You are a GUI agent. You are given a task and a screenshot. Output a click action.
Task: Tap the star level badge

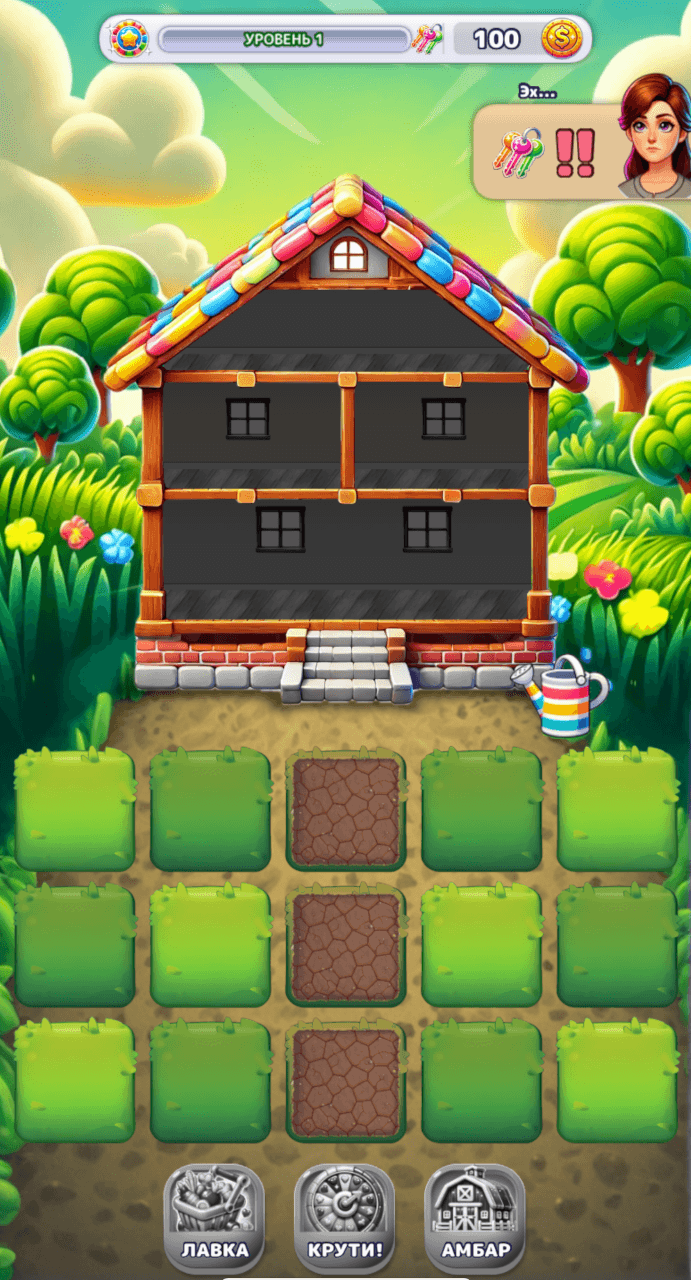point(129,39)
